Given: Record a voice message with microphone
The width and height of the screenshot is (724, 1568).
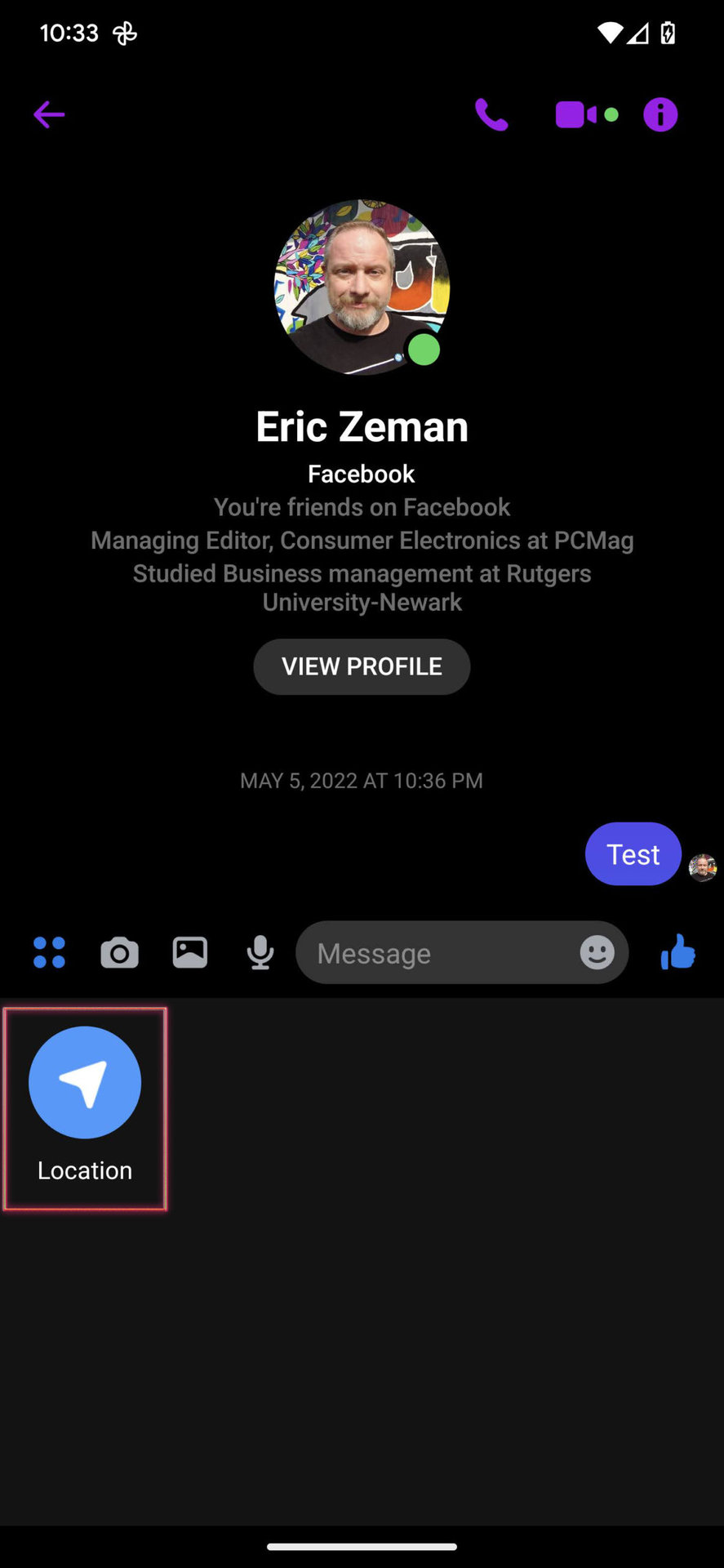Looking at the screenshot, I should tap(260, 952).
